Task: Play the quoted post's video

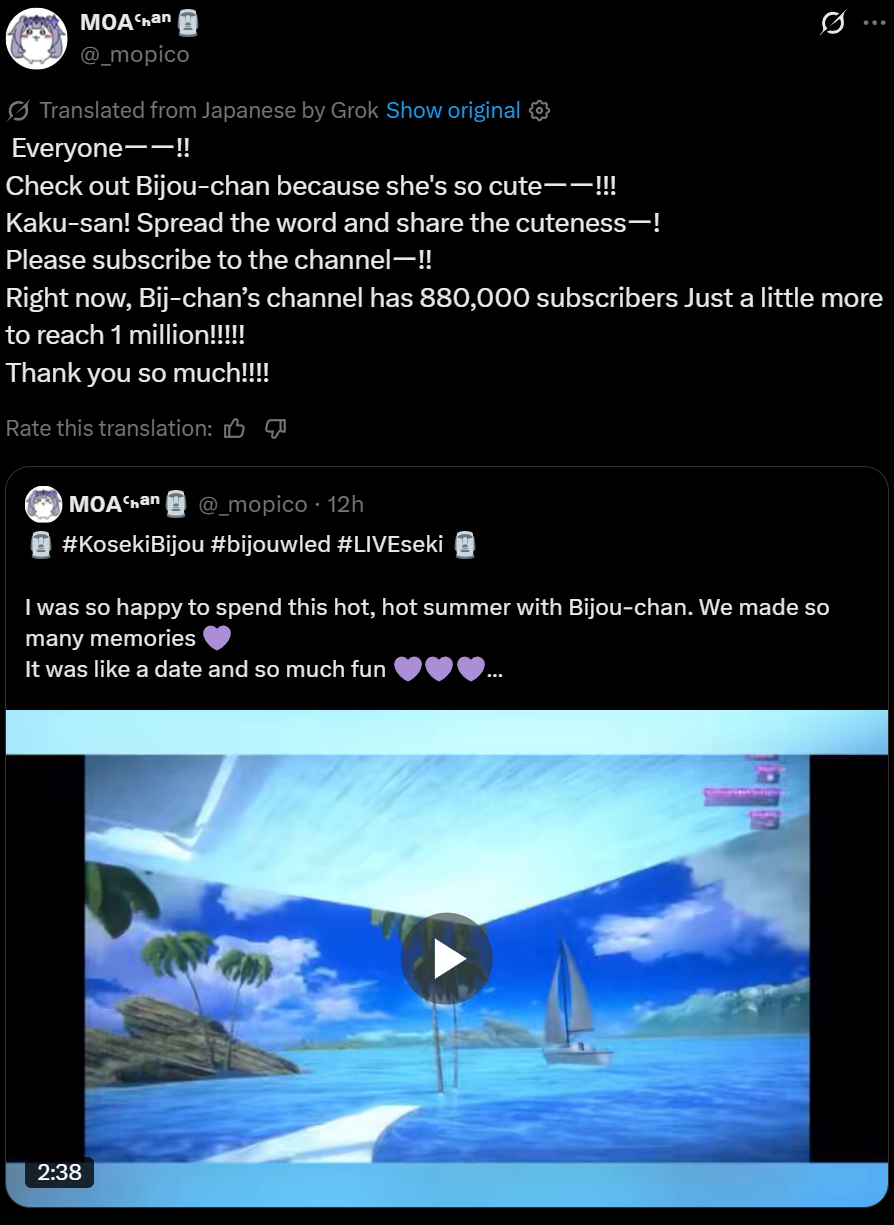Action: [447, 958]
